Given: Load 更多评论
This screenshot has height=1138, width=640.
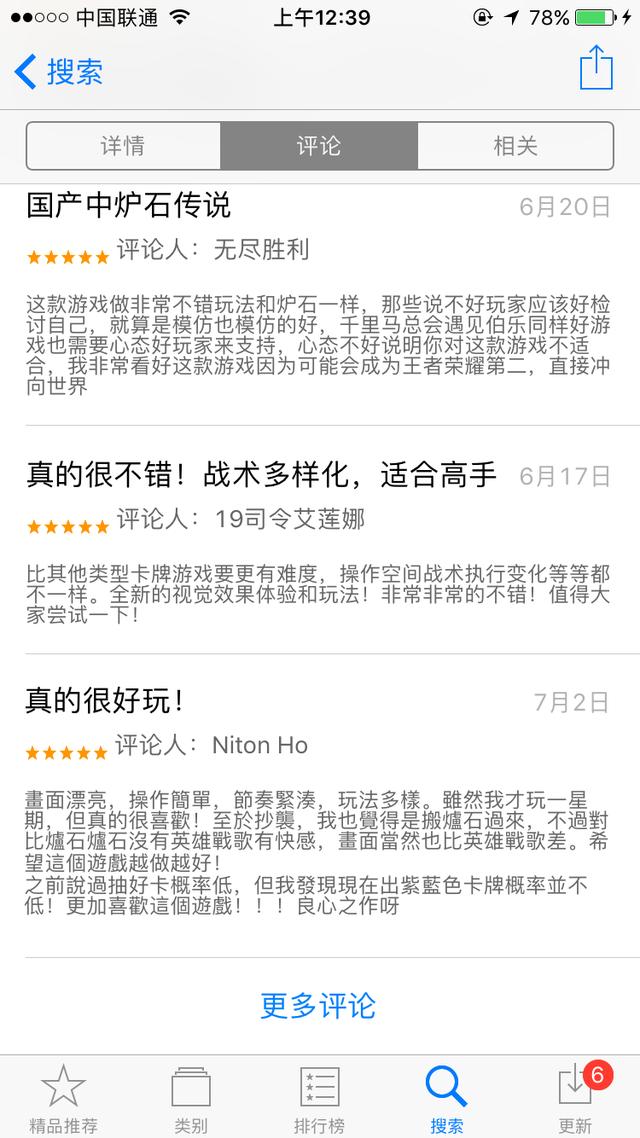Looking at the screenshot, I should pyautogui.click(x=319, y=1005).
